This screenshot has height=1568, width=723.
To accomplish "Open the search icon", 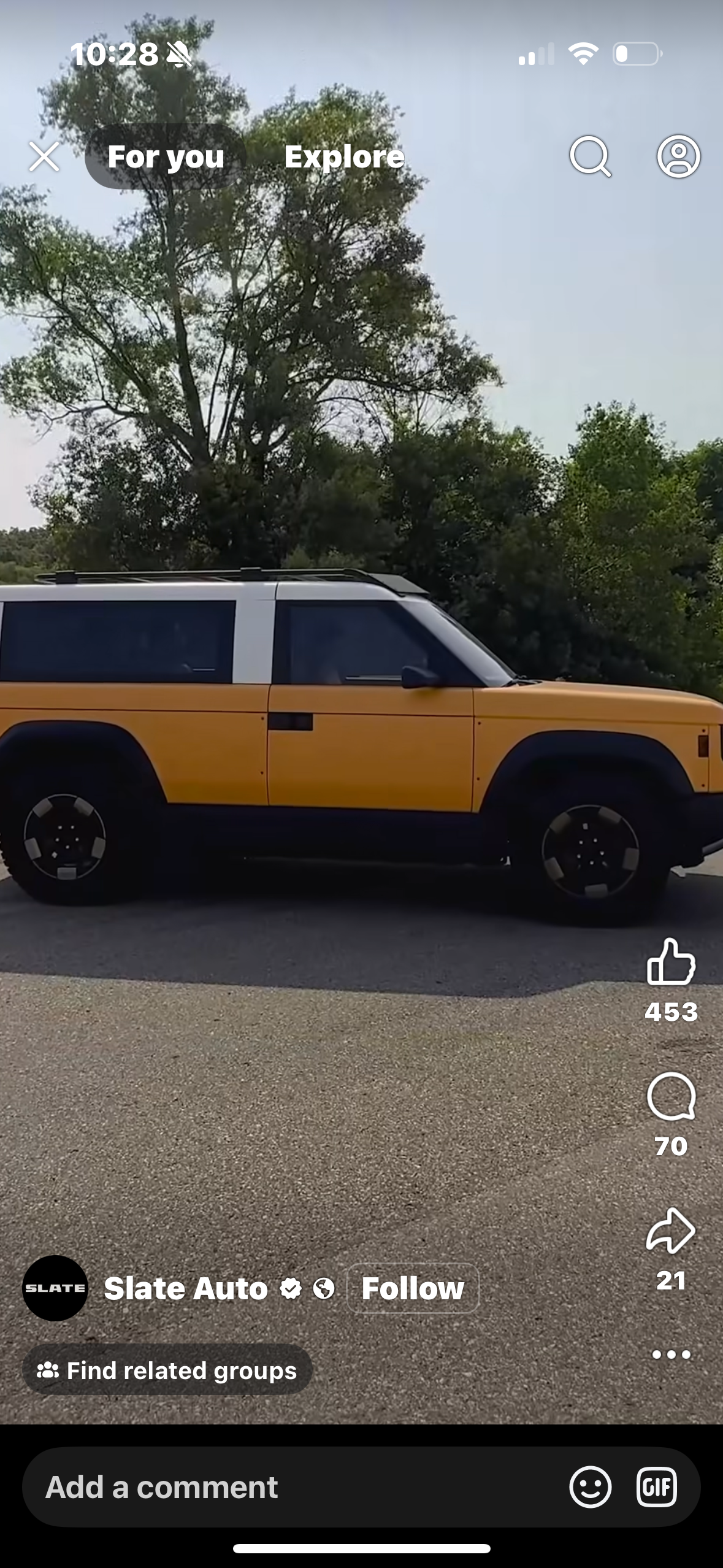I will point(590,156).
